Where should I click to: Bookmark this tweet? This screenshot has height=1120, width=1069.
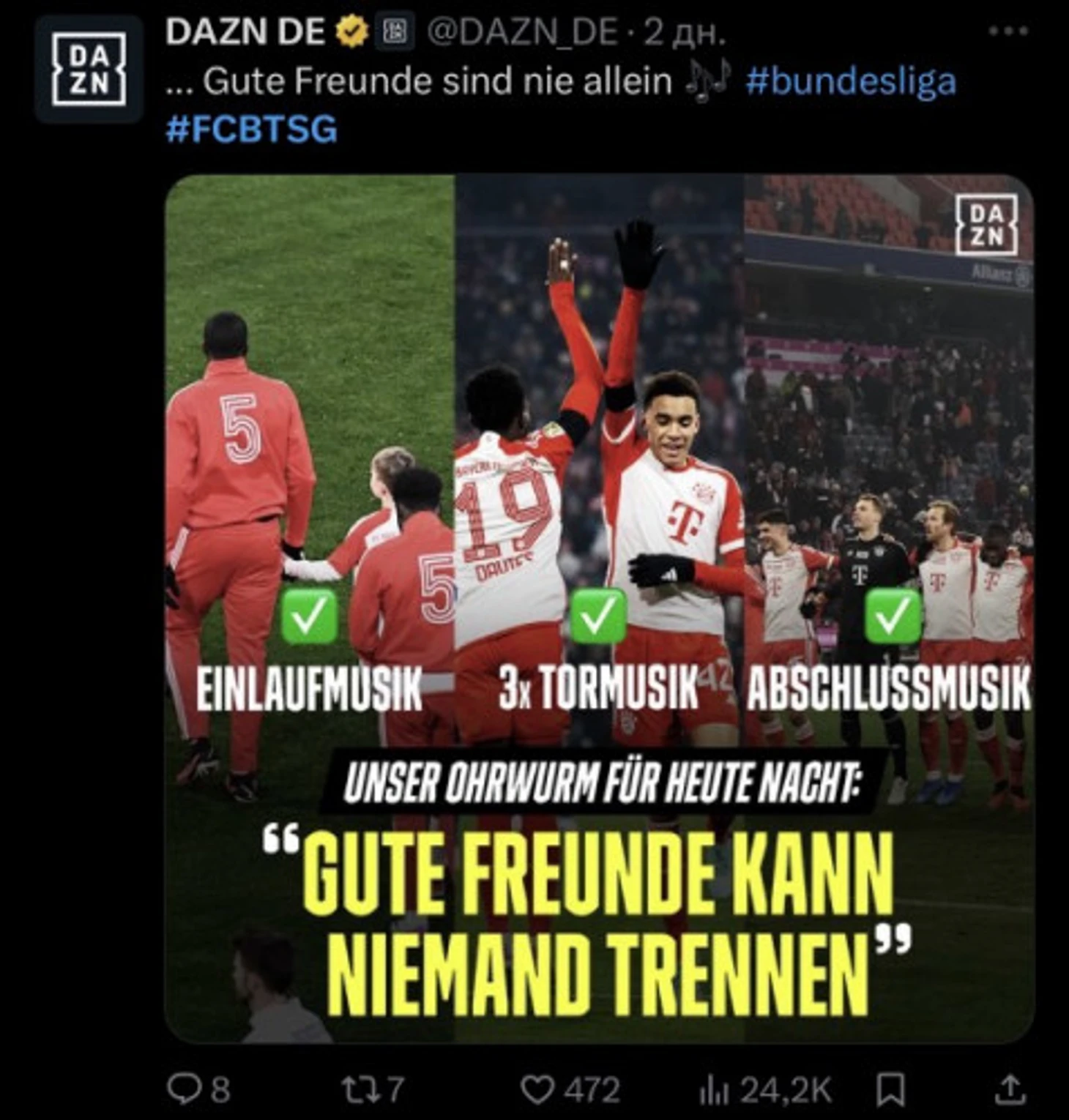pos(891,1089)
